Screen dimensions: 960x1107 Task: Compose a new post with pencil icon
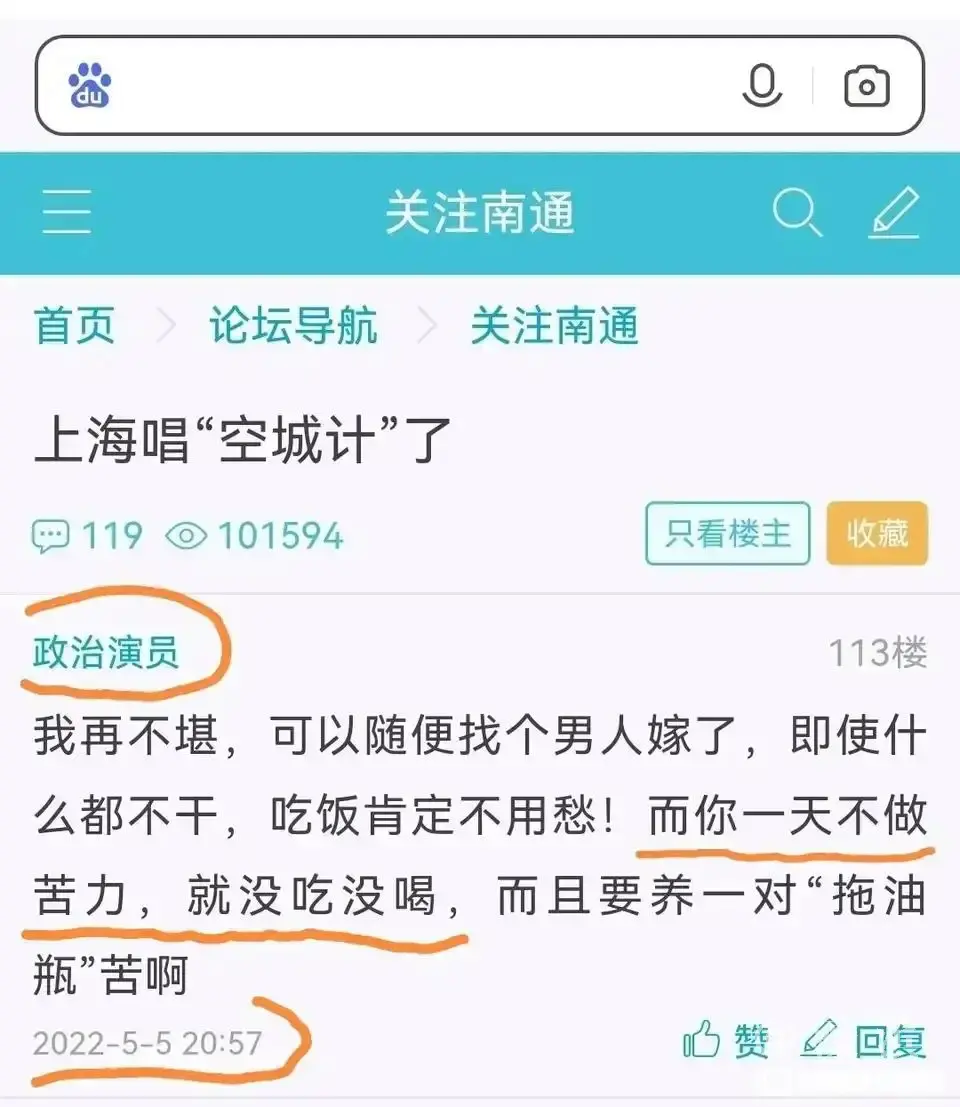[x=893, y=213]
